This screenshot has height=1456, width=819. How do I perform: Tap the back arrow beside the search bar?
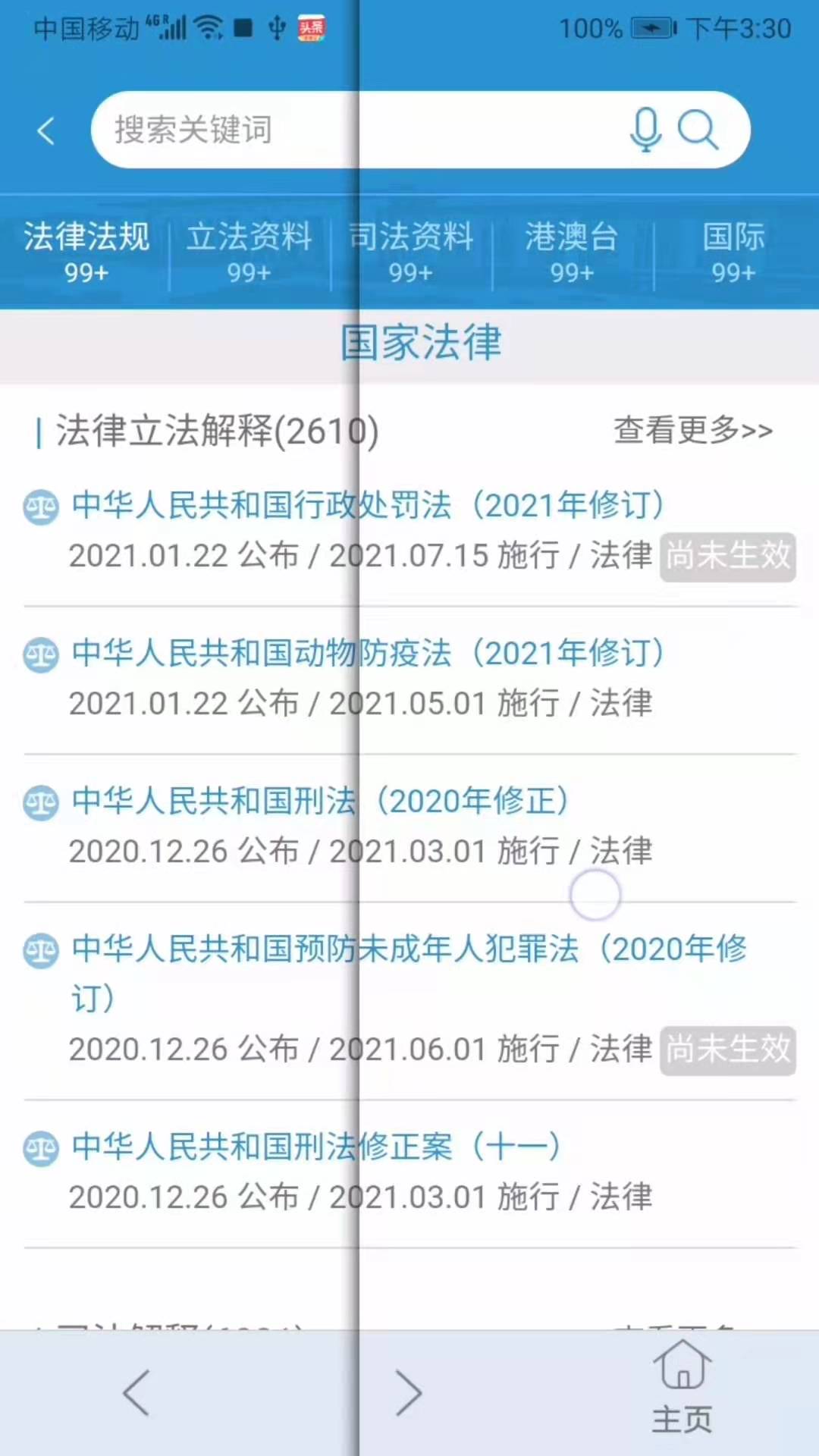(x=45, y=130)
